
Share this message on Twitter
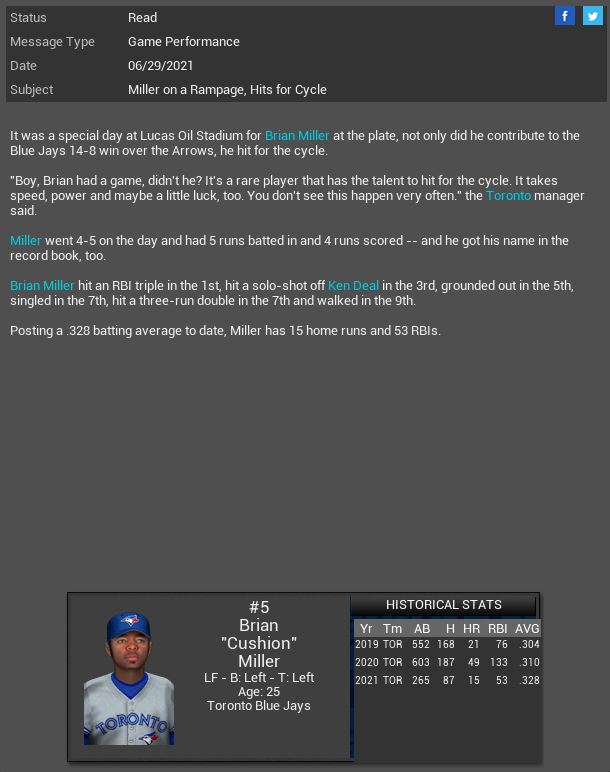[593, 16]
